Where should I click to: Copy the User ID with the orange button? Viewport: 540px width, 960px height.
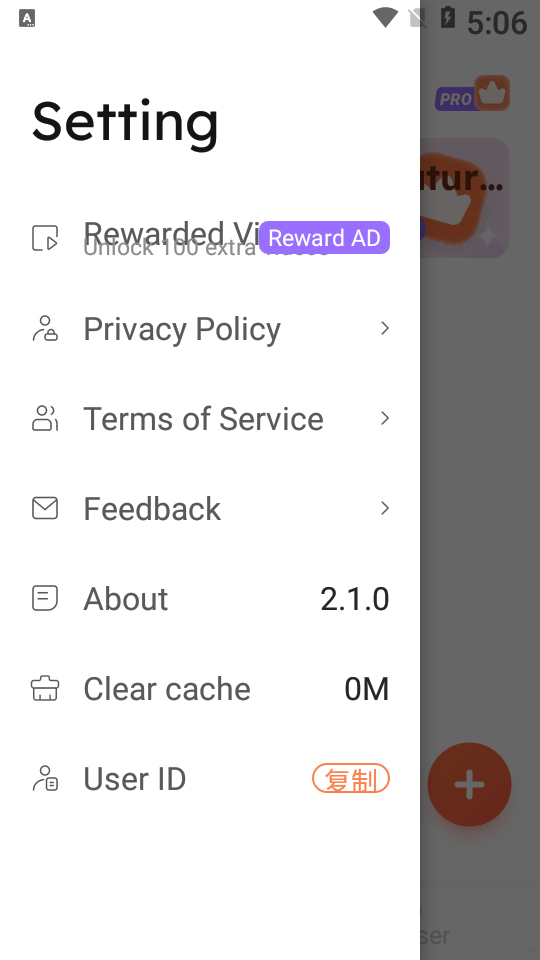(351, 779)
